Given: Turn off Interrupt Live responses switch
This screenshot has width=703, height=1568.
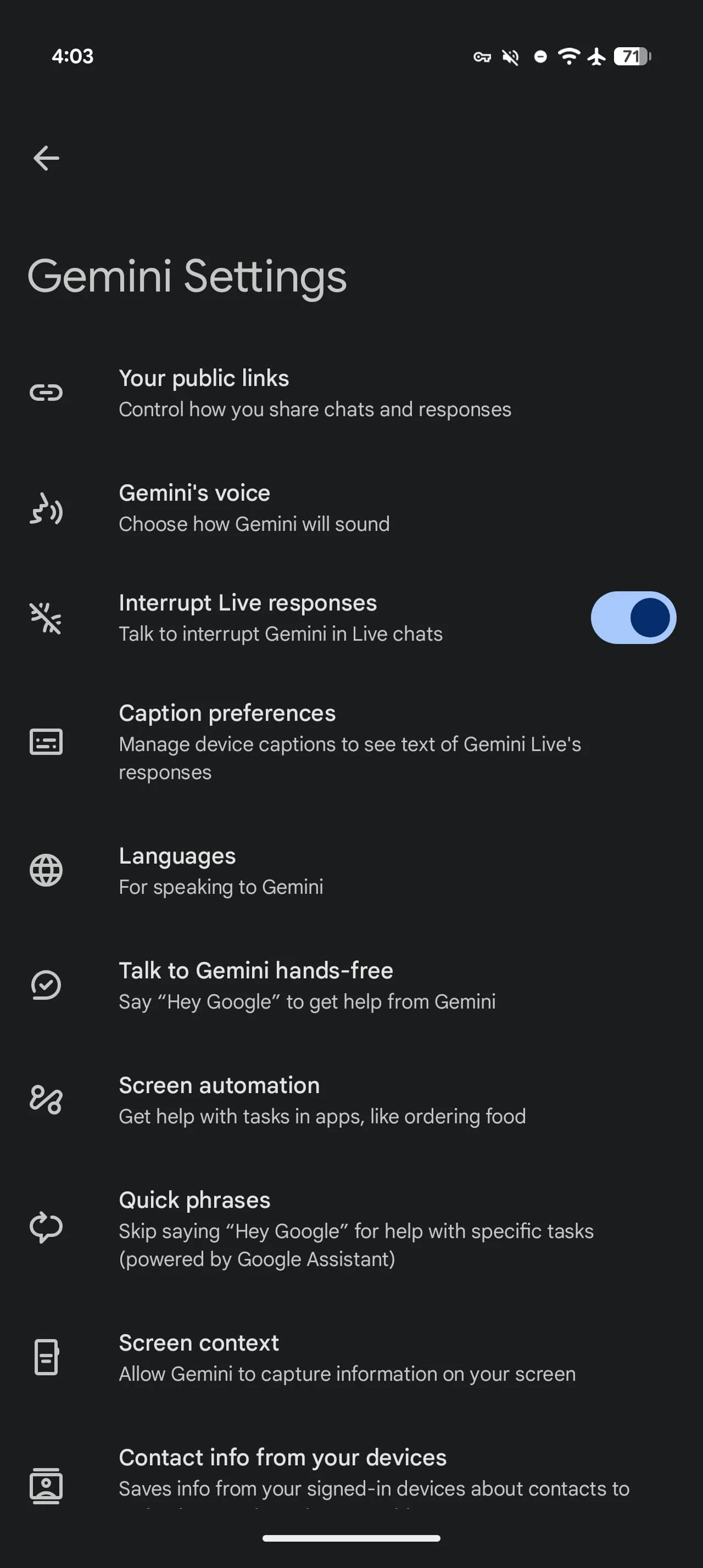Looking at the screenshot, I should point(633,618).
